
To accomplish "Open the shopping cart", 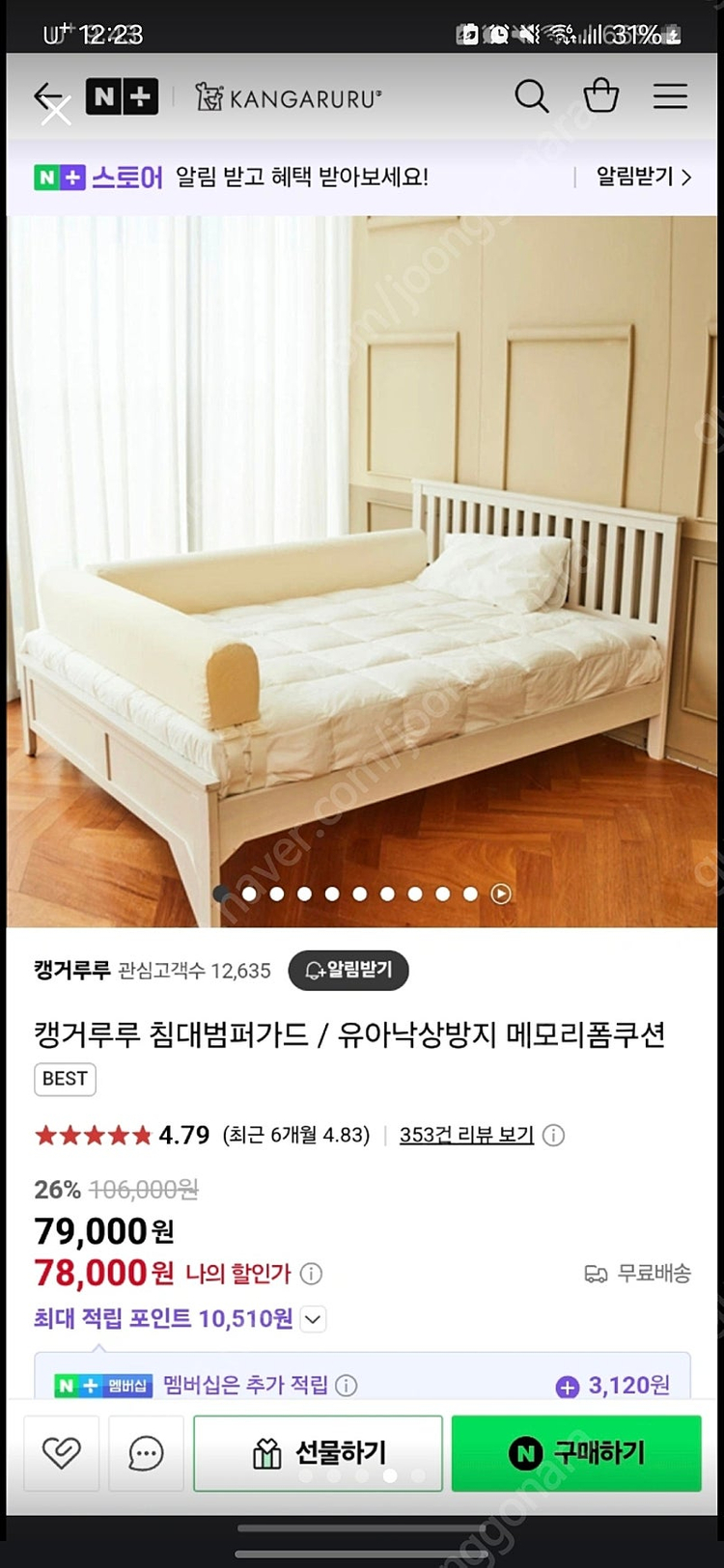I will click(600, 96).
